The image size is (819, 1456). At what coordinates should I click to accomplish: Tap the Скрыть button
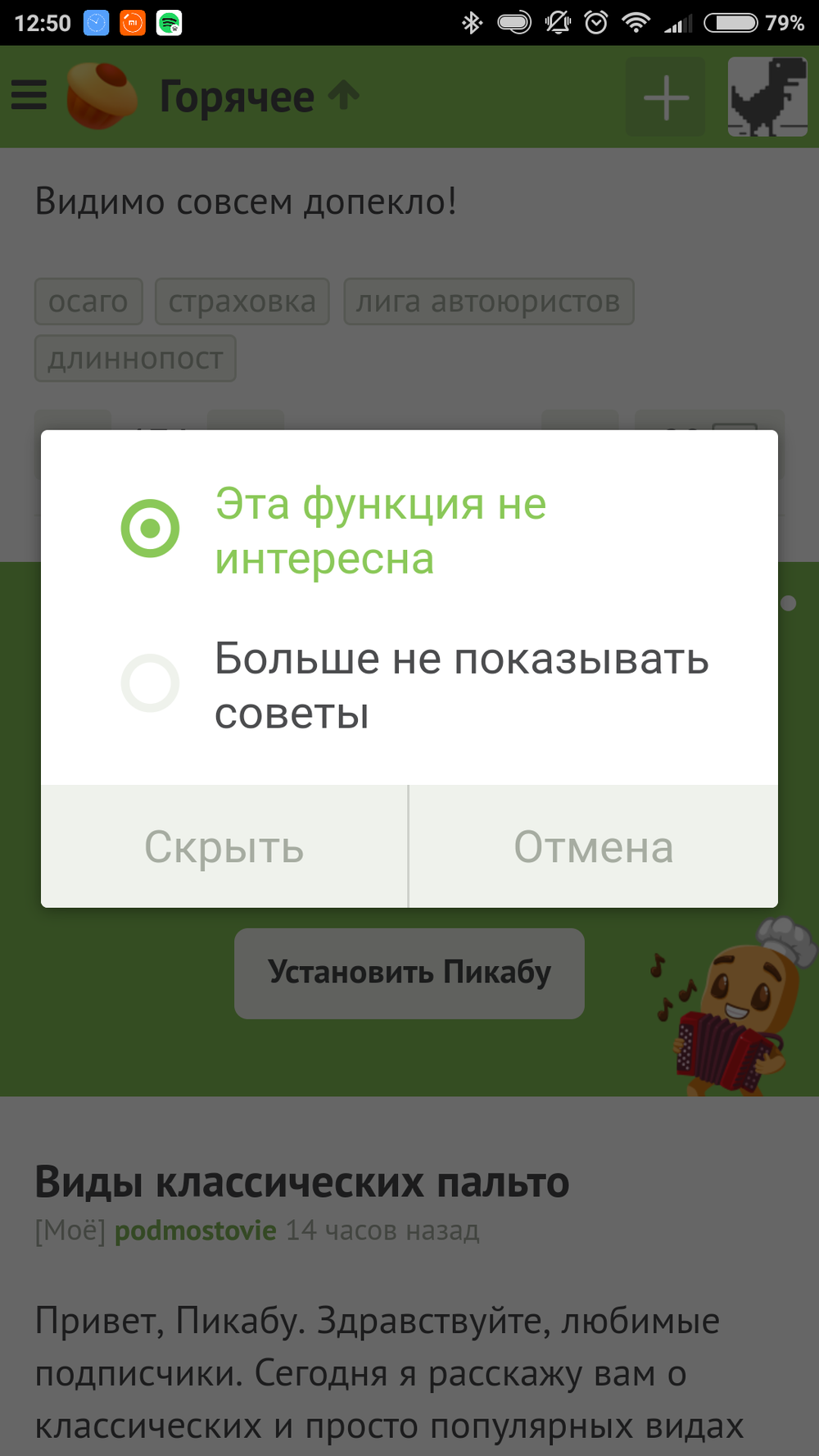point(224,846)
